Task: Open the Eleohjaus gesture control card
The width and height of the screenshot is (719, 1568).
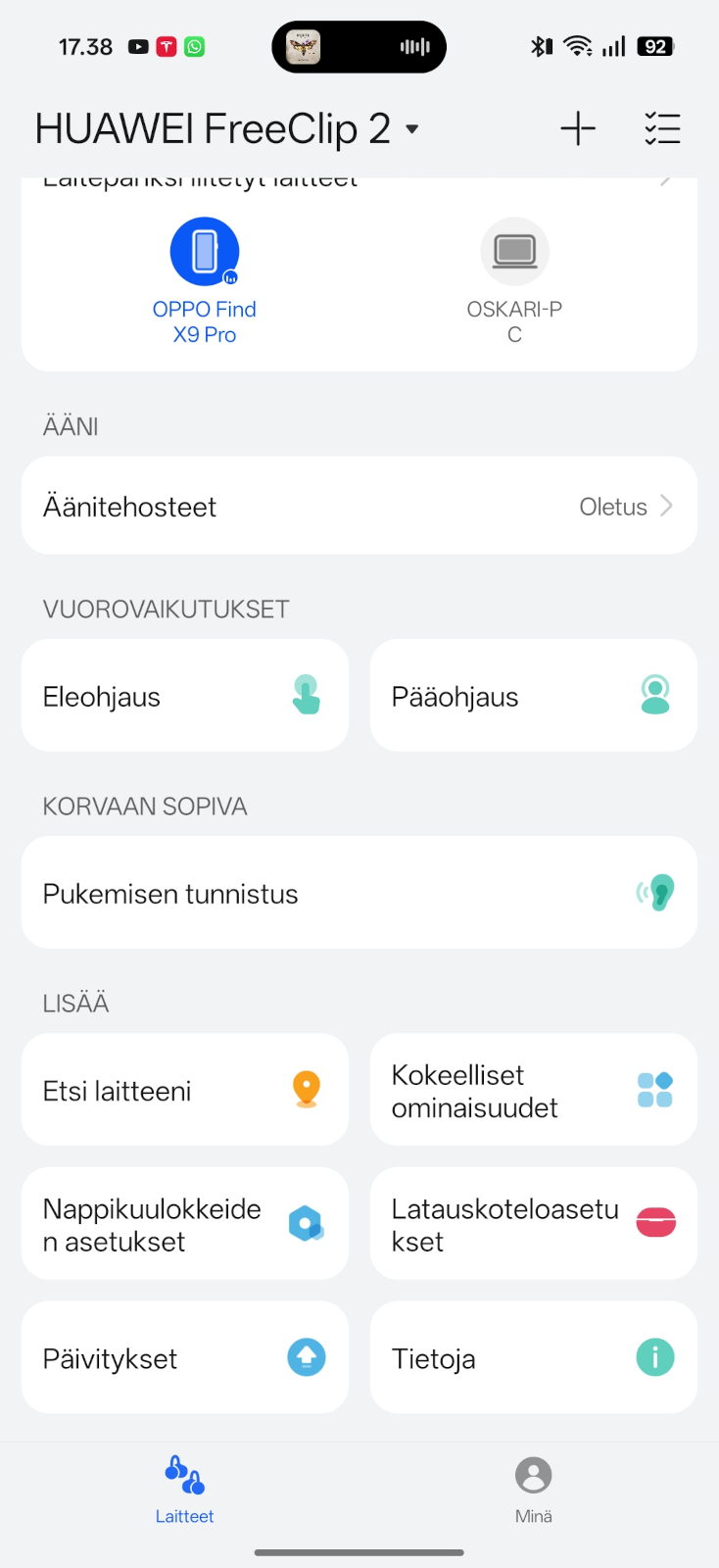Action: [185, 696]
